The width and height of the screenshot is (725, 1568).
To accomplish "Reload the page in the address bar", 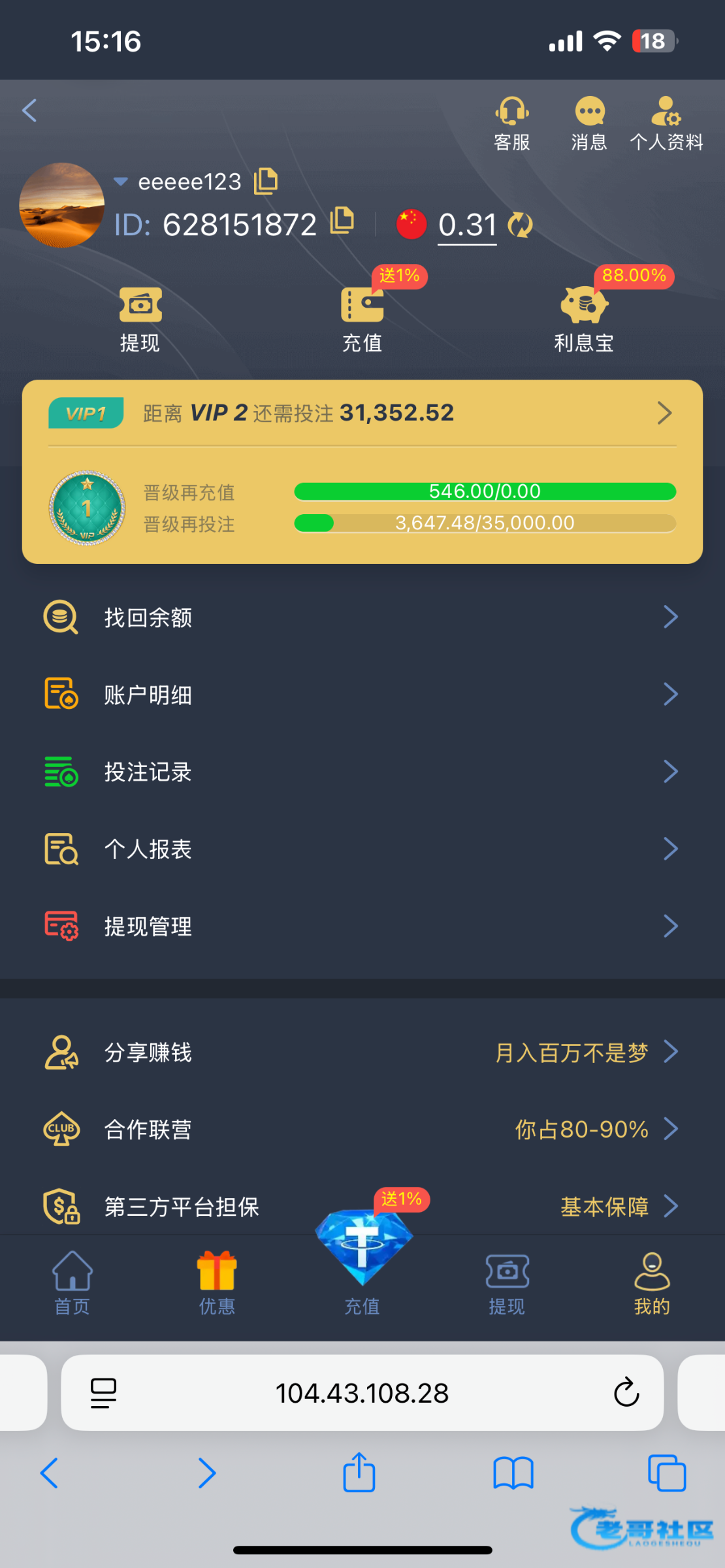I will coord(626,1392).
